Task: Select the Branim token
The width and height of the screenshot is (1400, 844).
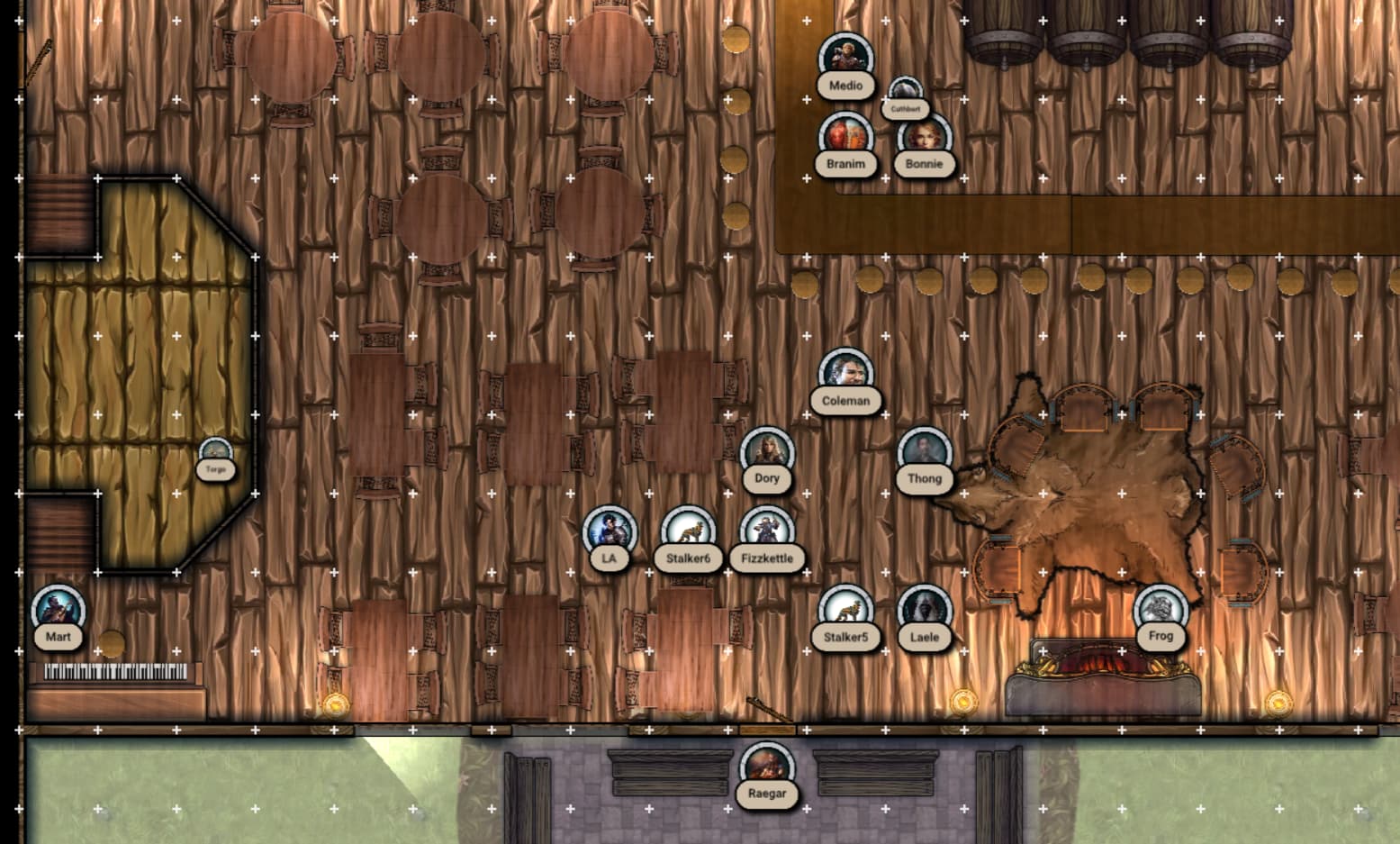Action: point(845,138)
